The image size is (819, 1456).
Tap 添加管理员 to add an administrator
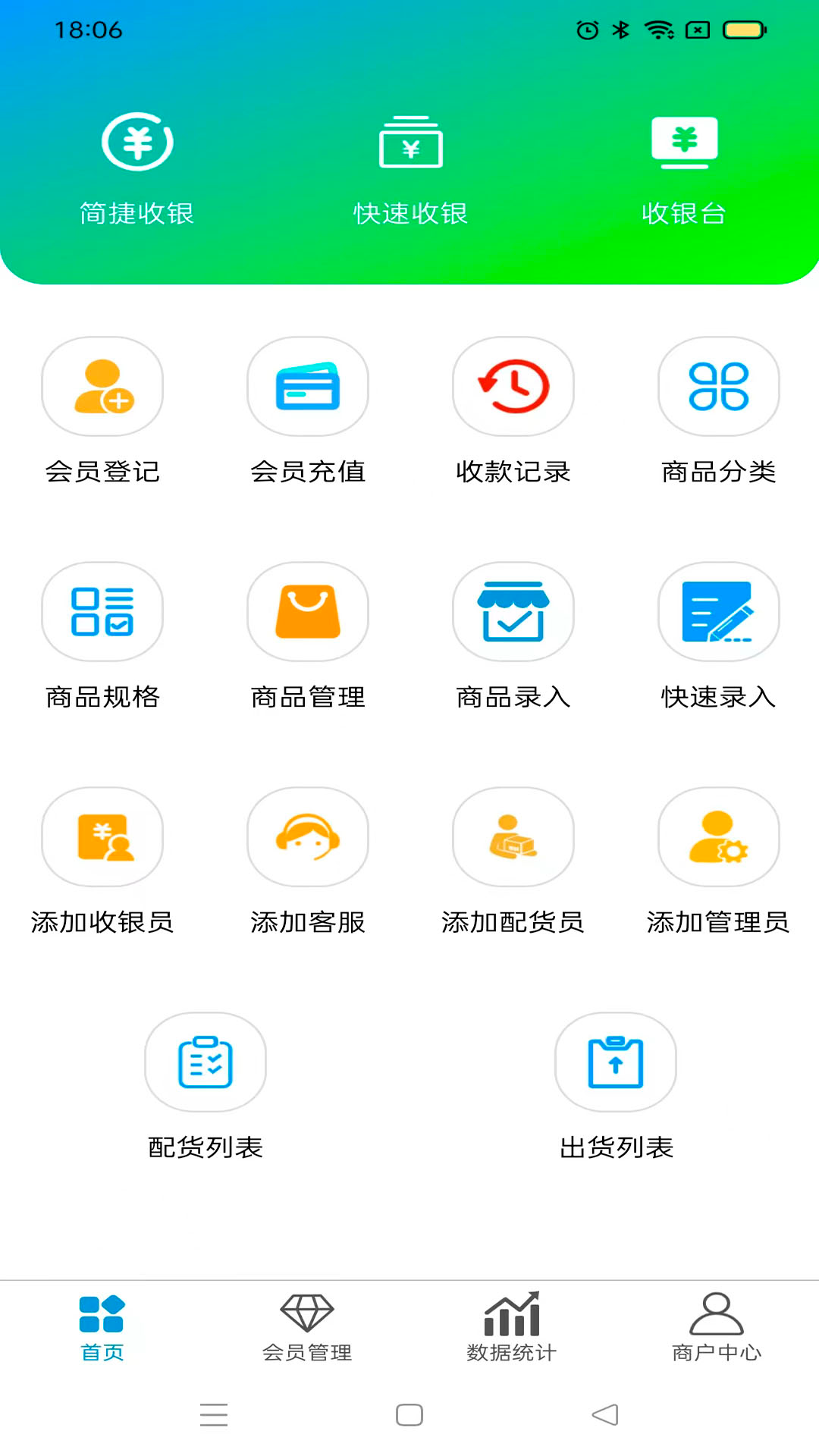click(x=719, y=861)
